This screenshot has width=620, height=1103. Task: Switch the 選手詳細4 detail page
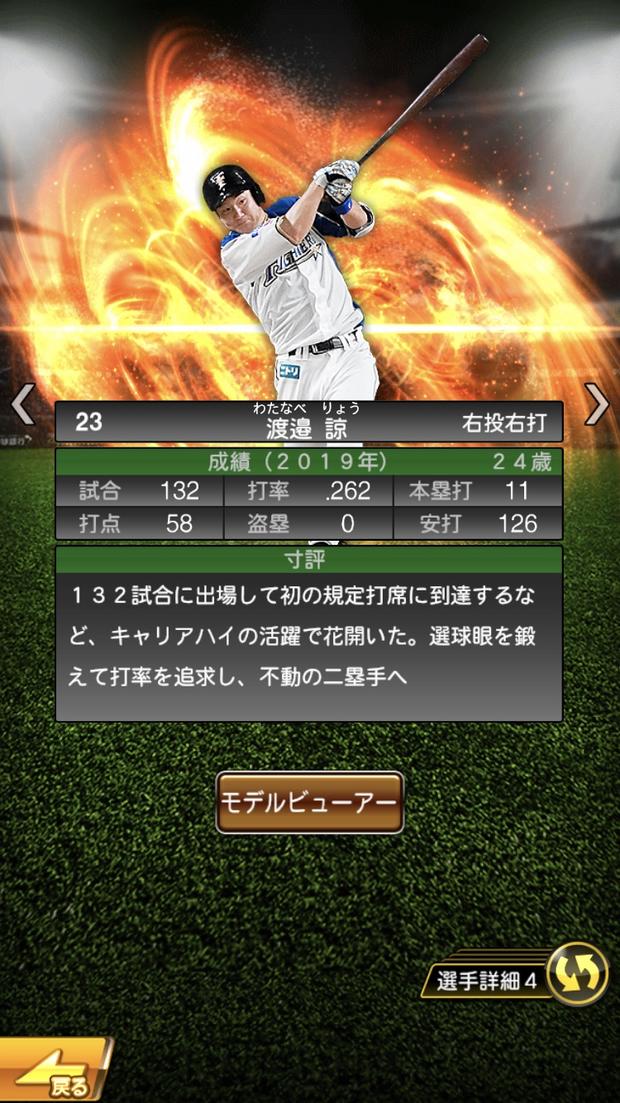tap(578, 974)
